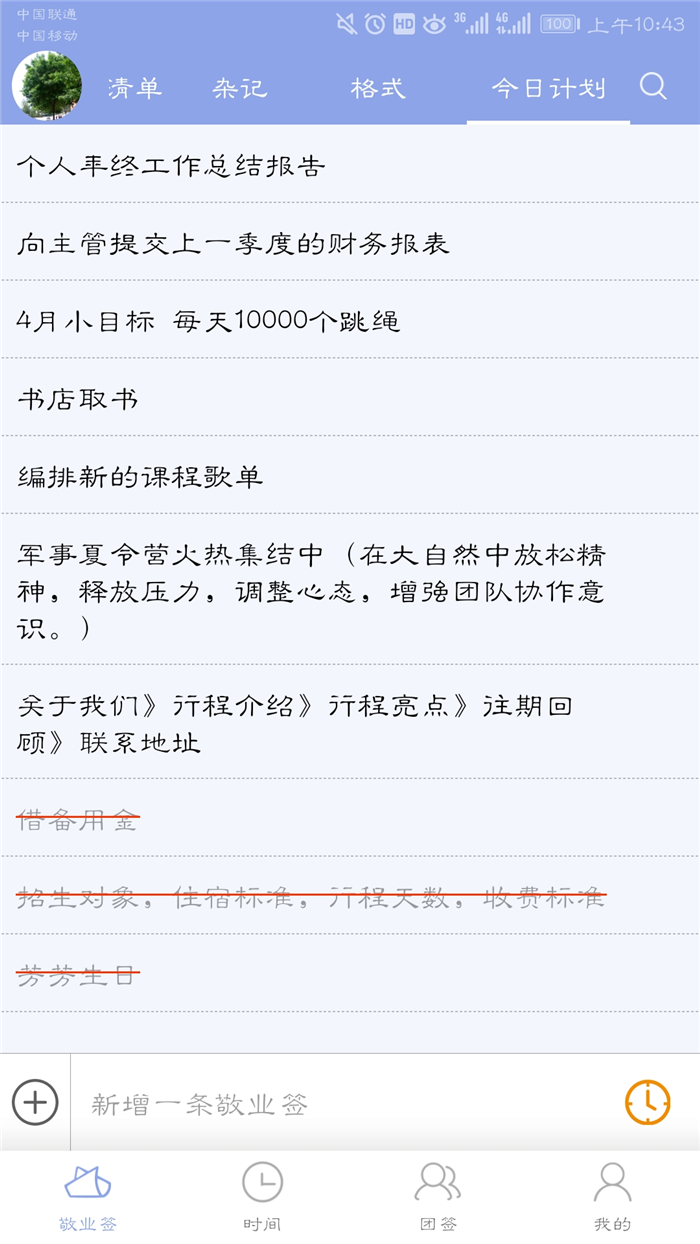Switch to the 清单 tab
Screen dimensions: 700x1244
click(134, 88)
